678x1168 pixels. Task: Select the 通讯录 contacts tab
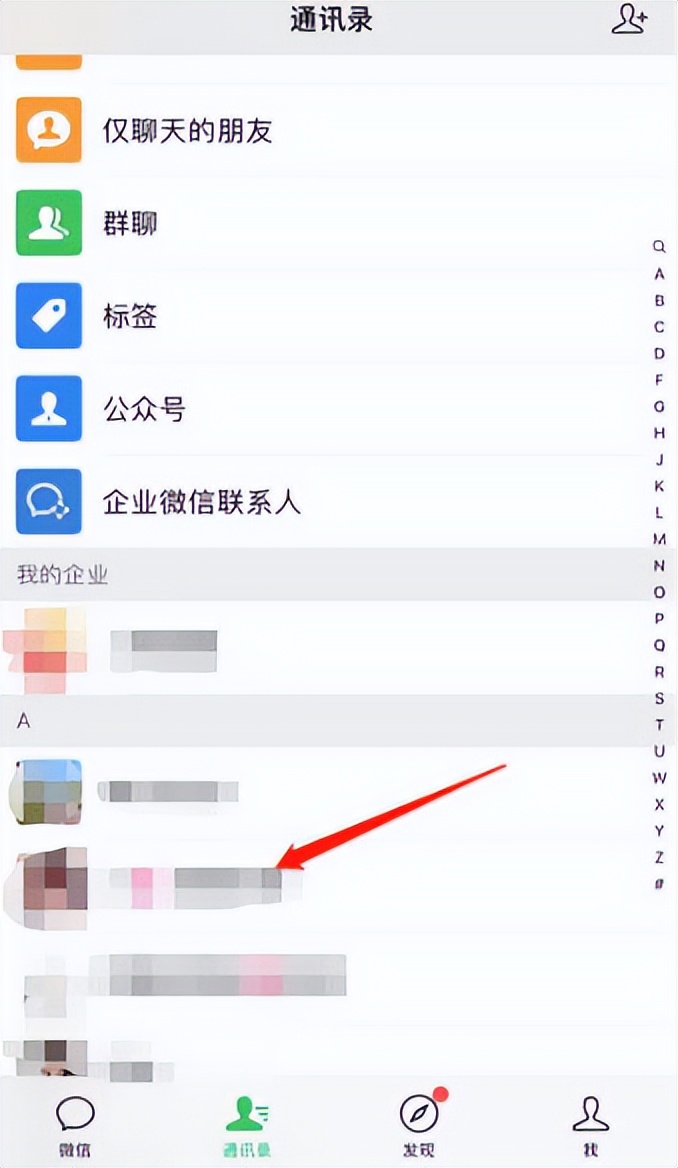tap(246, 1125)
